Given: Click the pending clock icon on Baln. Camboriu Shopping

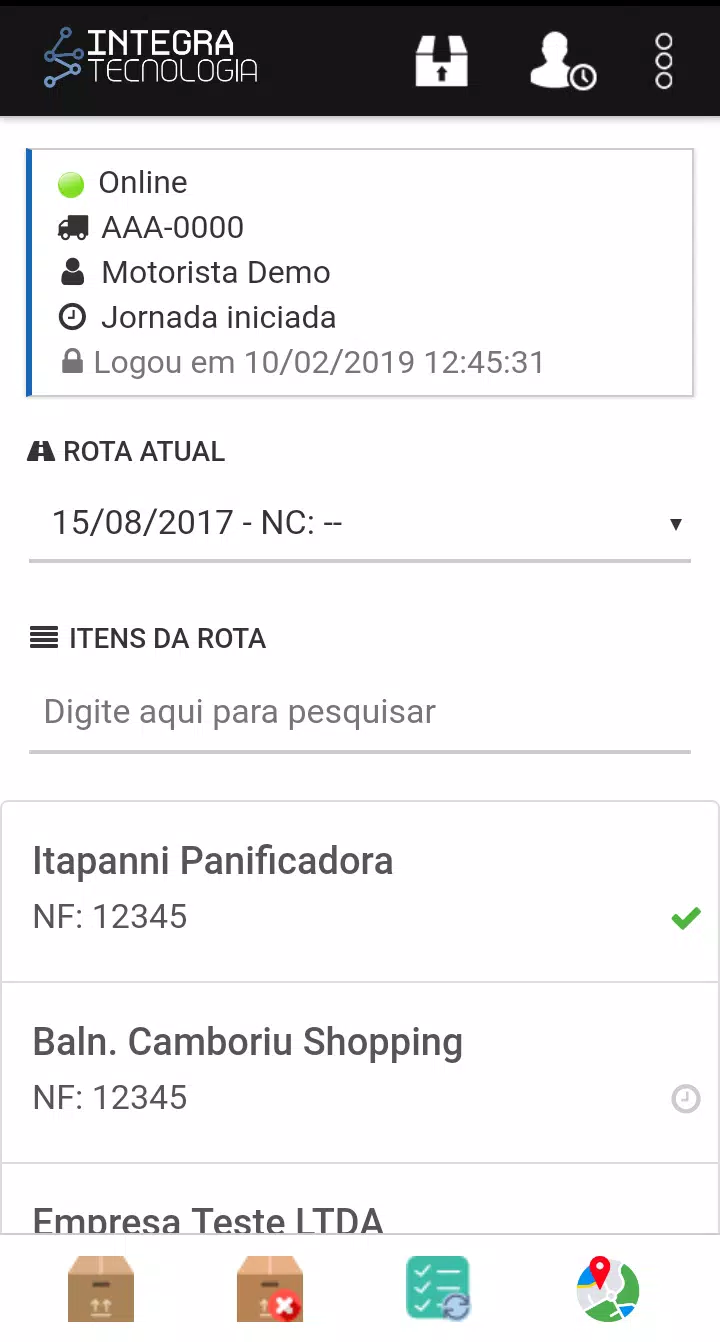Looking at the screenshot, I should point(686,1098).
